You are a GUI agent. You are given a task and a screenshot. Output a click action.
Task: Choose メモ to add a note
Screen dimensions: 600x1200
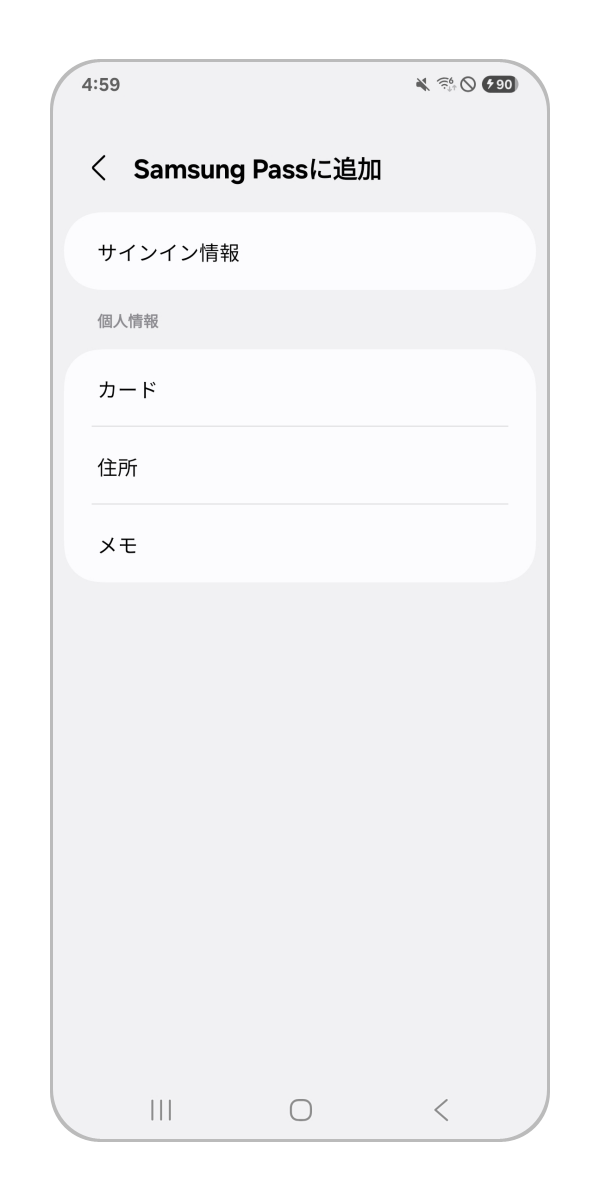(x=300, y=545)
